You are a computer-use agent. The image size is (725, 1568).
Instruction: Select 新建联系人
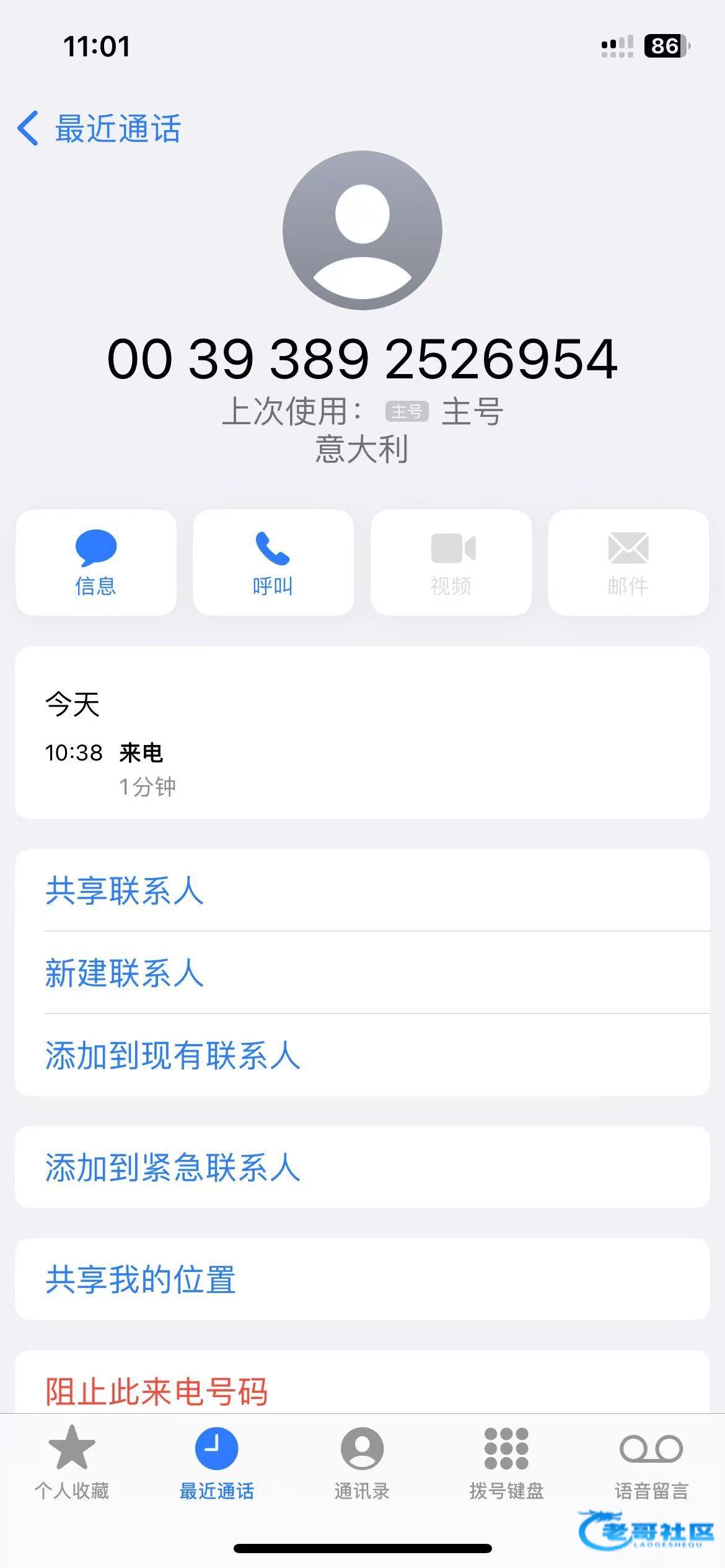362,972
